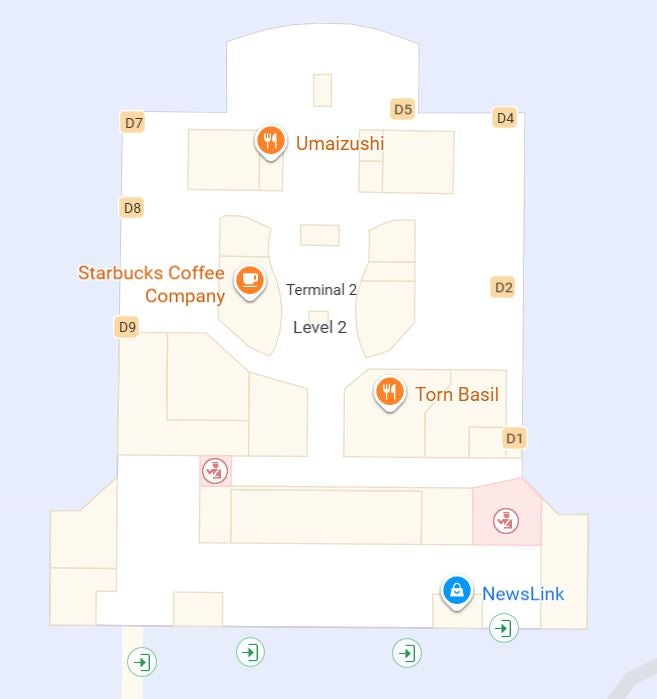
Task: Open the Umaizushi restaurant marker
Action: [270, 141]
